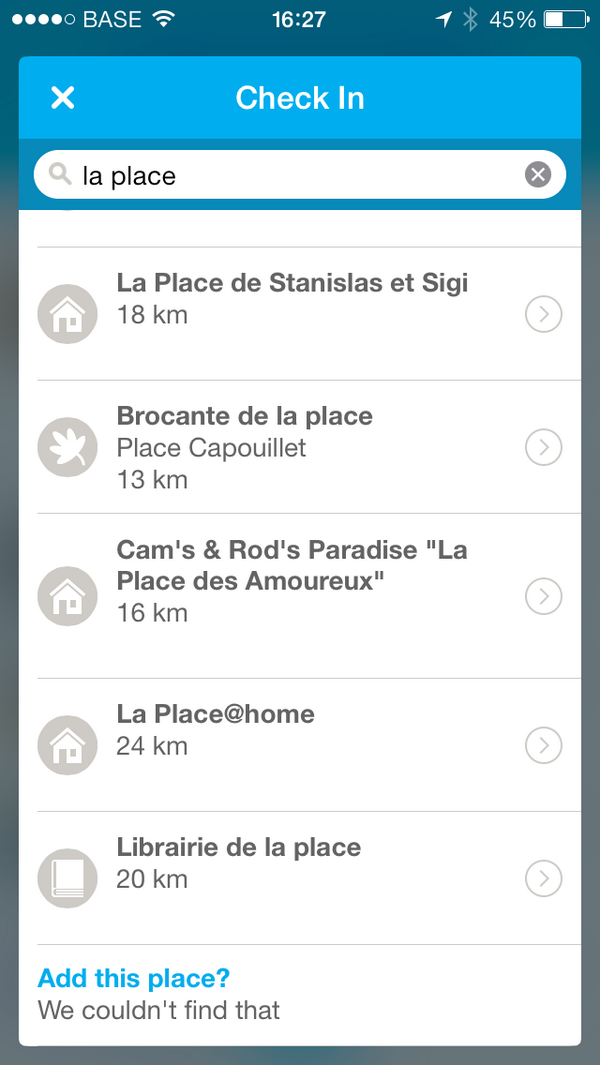Tap the search field to edit query
Screen dimensions: 600x1065
(x=290, y=176)
